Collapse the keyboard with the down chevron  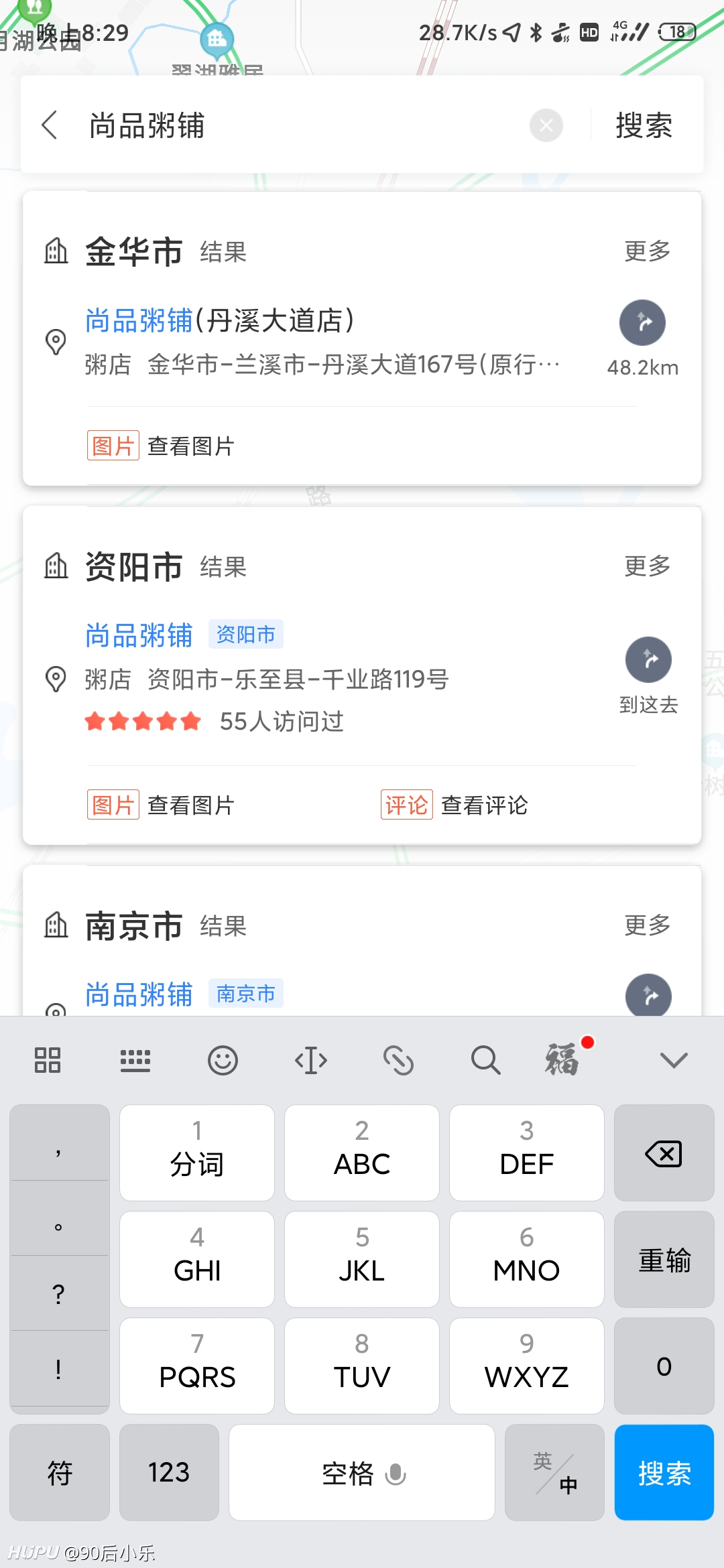[x=673, y=1061]
